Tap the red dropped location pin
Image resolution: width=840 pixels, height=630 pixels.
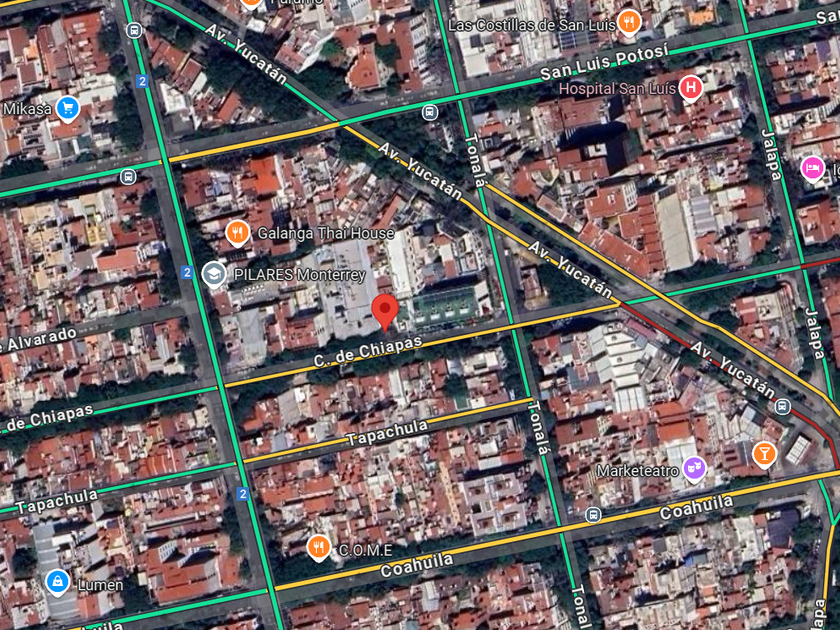tap(385, 311)
